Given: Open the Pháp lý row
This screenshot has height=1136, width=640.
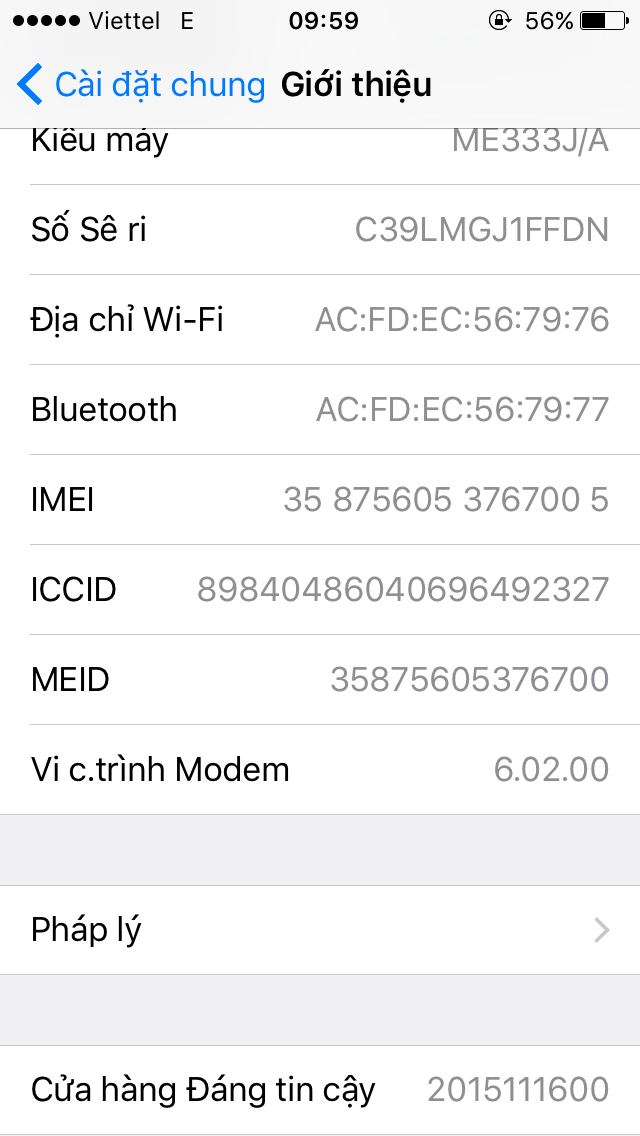Looking at the screenshot, I should point(320,930).
